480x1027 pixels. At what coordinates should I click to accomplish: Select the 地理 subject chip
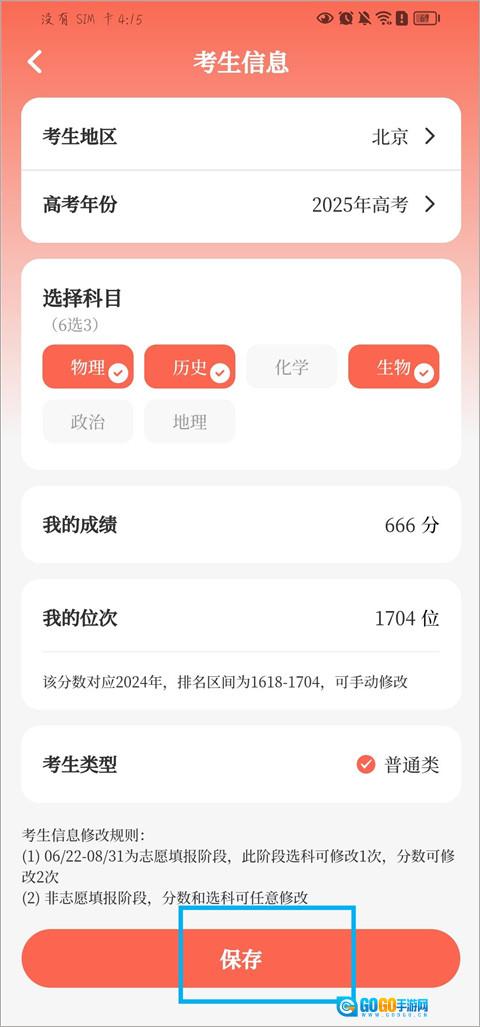tap(190, 421)
